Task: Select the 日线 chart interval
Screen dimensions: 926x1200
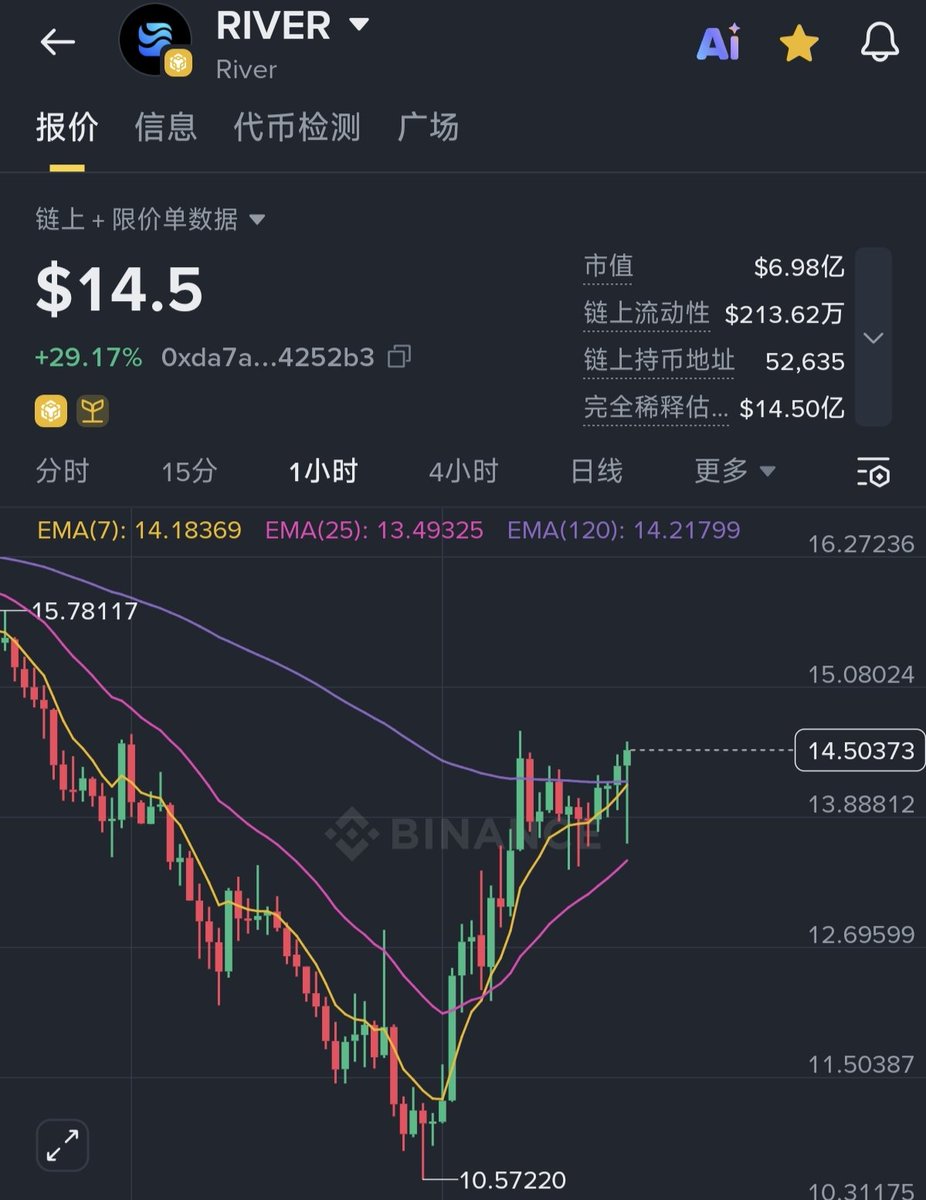Action: (x=596, y=471)
